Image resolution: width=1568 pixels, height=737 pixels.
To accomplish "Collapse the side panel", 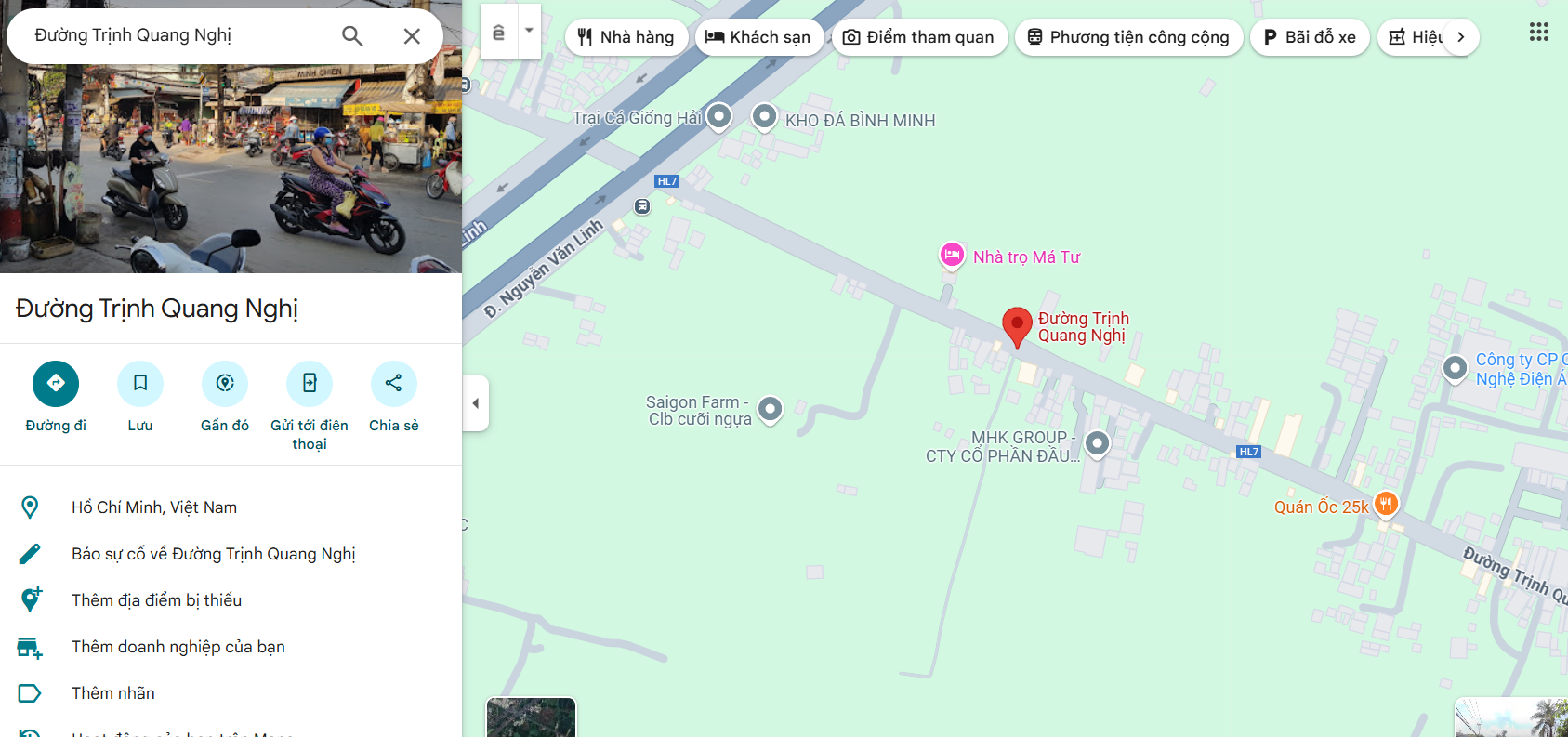I will (x=476, y=403).
